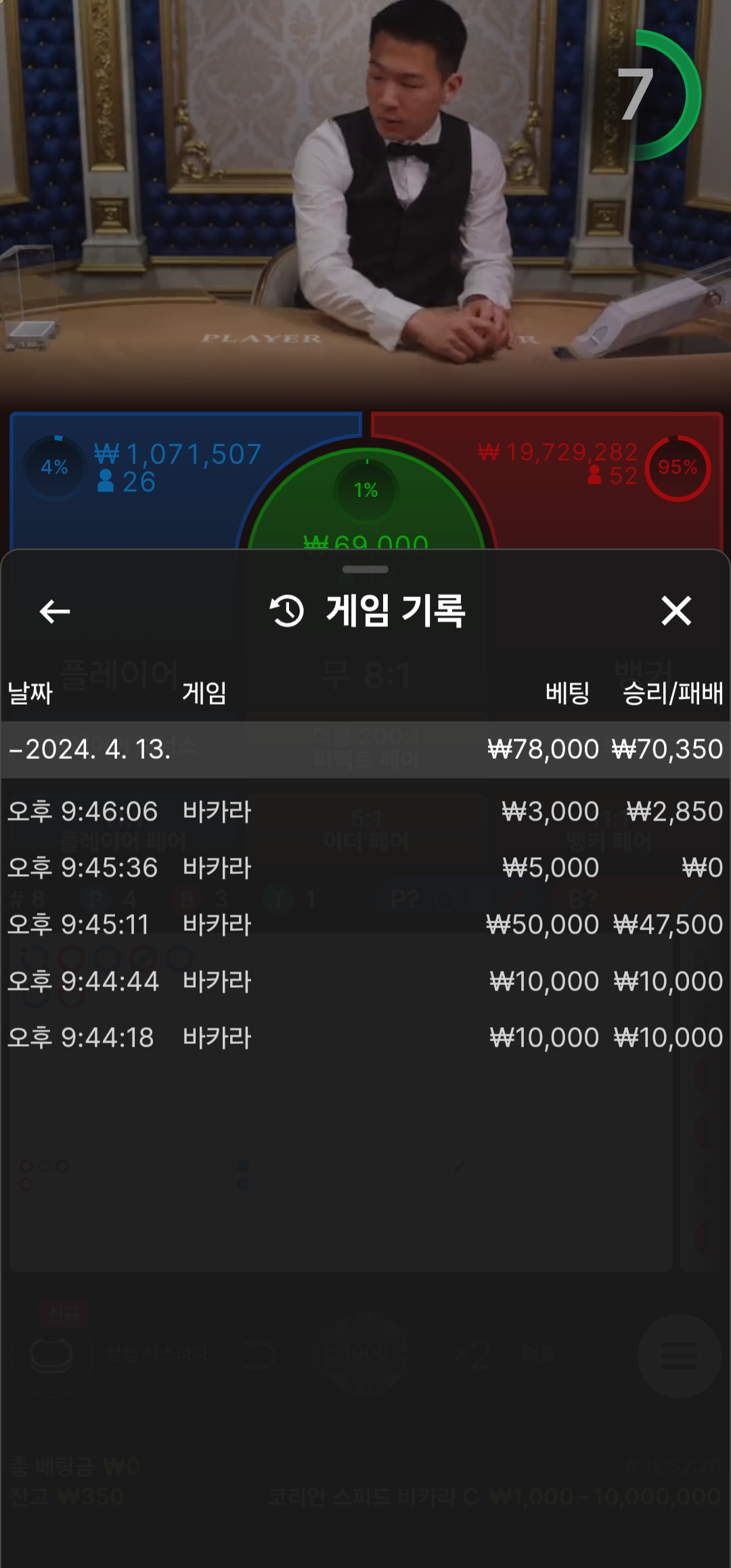The height and width of the screenshot is (1568, 731).
Task: Open the 오후 9:45:36 바카라 record
Action: [x=365, y=868]
